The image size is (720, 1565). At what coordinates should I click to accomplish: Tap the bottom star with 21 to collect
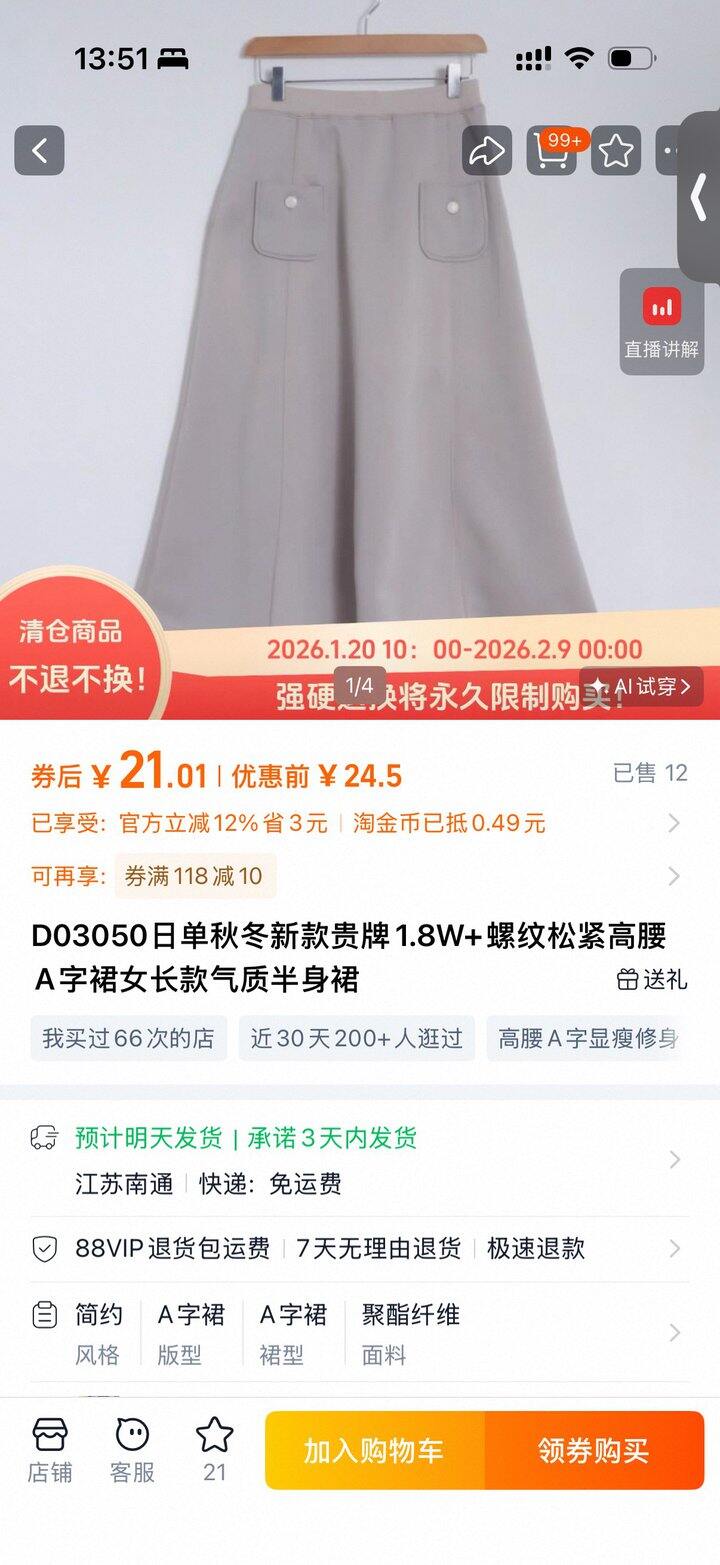click(x=214, y=1450)
